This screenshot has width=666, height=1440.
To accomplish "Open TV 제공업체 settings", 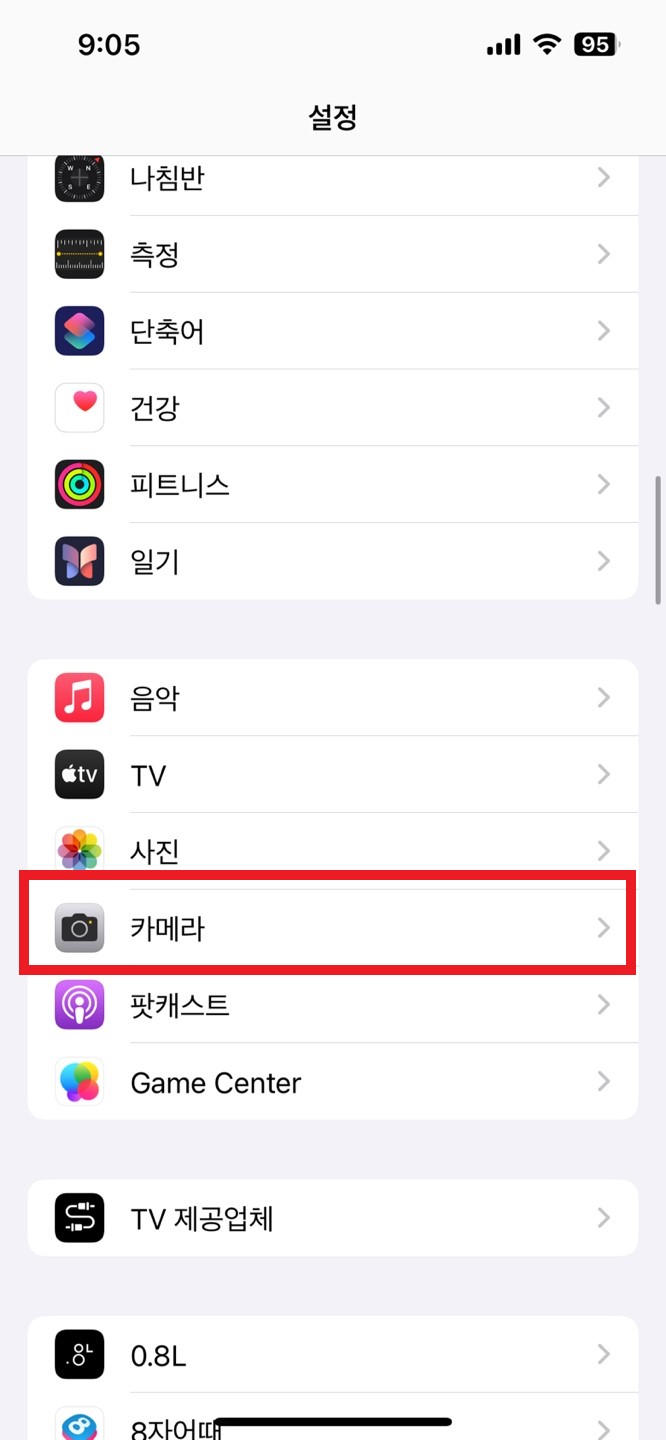I will (x=333, y=1218).
